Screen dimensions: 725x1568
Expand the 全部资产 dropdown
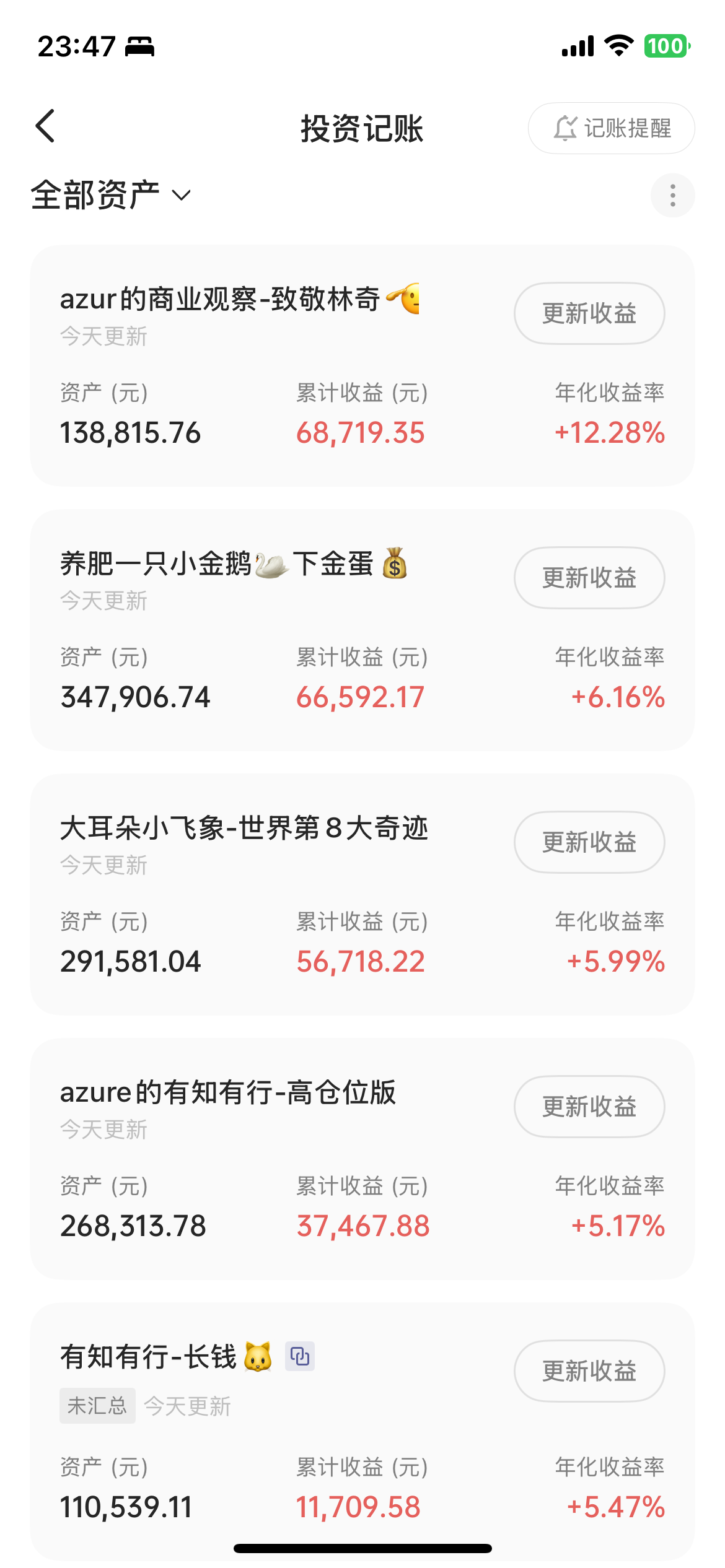pyautogui.click(x=112, y=196)
